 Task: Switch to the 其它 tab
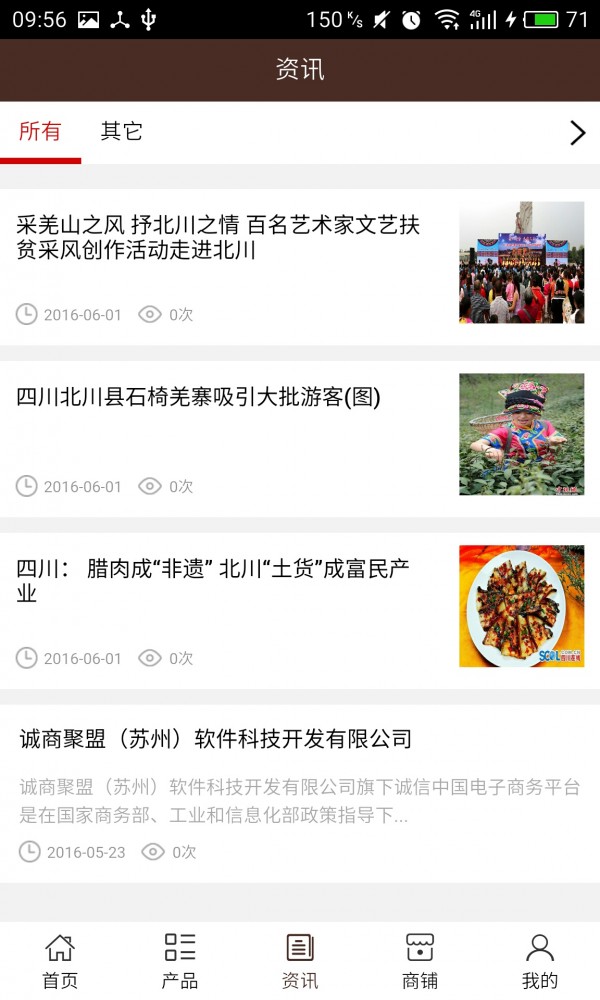click(122, 132)
